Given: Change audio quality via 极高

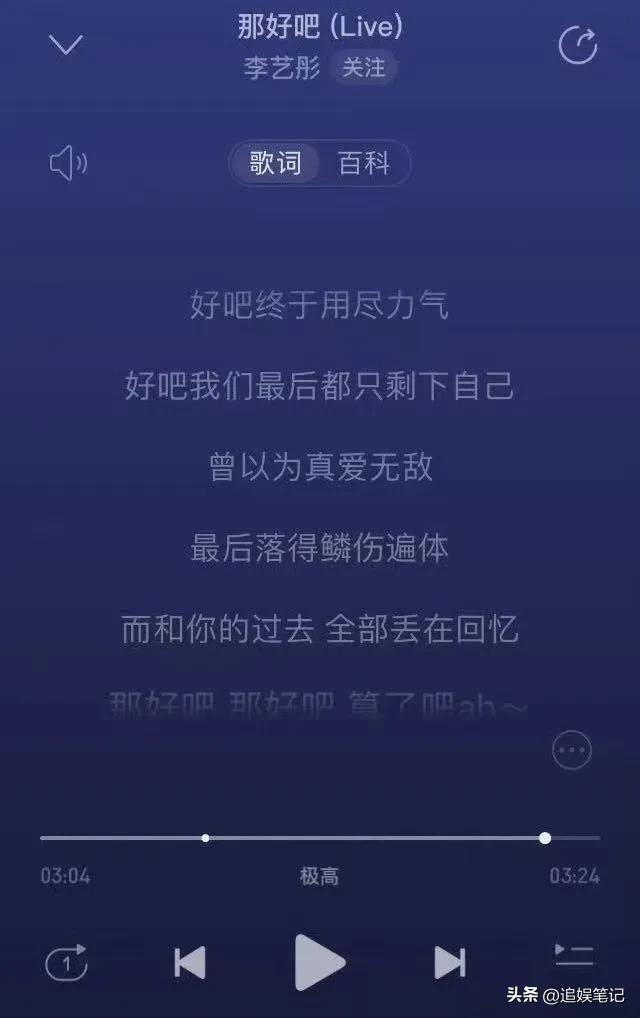Looking at the screenshot, I should click(x=319, y=877).
